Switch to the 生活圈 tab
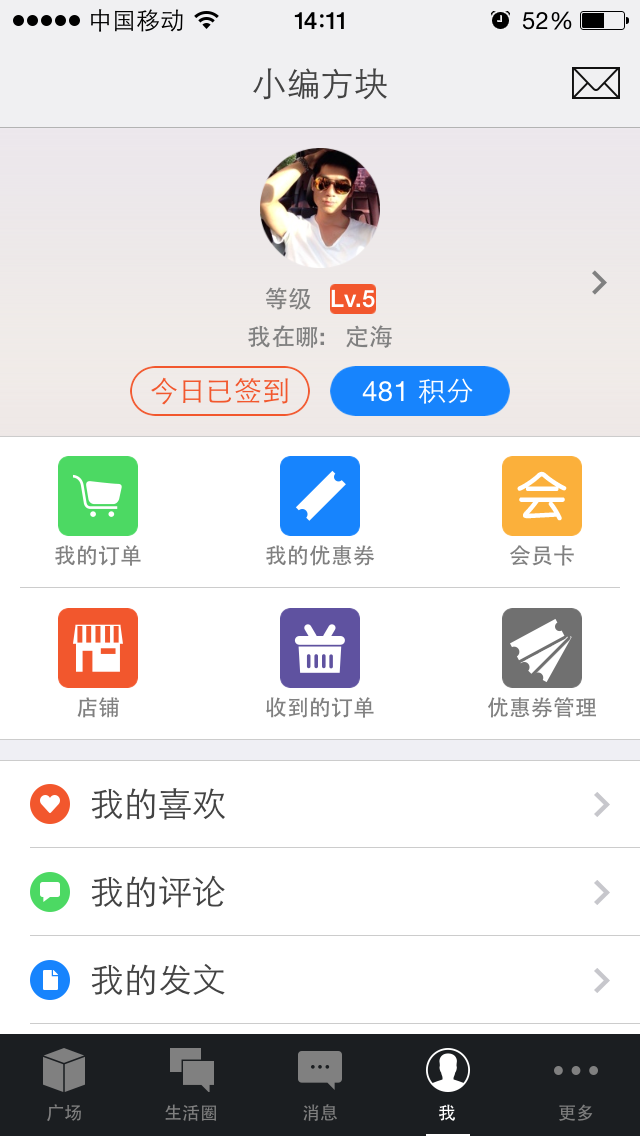Image resolution: width=640 pixels, height=1136 pixels. click(x=191, y=1084)
